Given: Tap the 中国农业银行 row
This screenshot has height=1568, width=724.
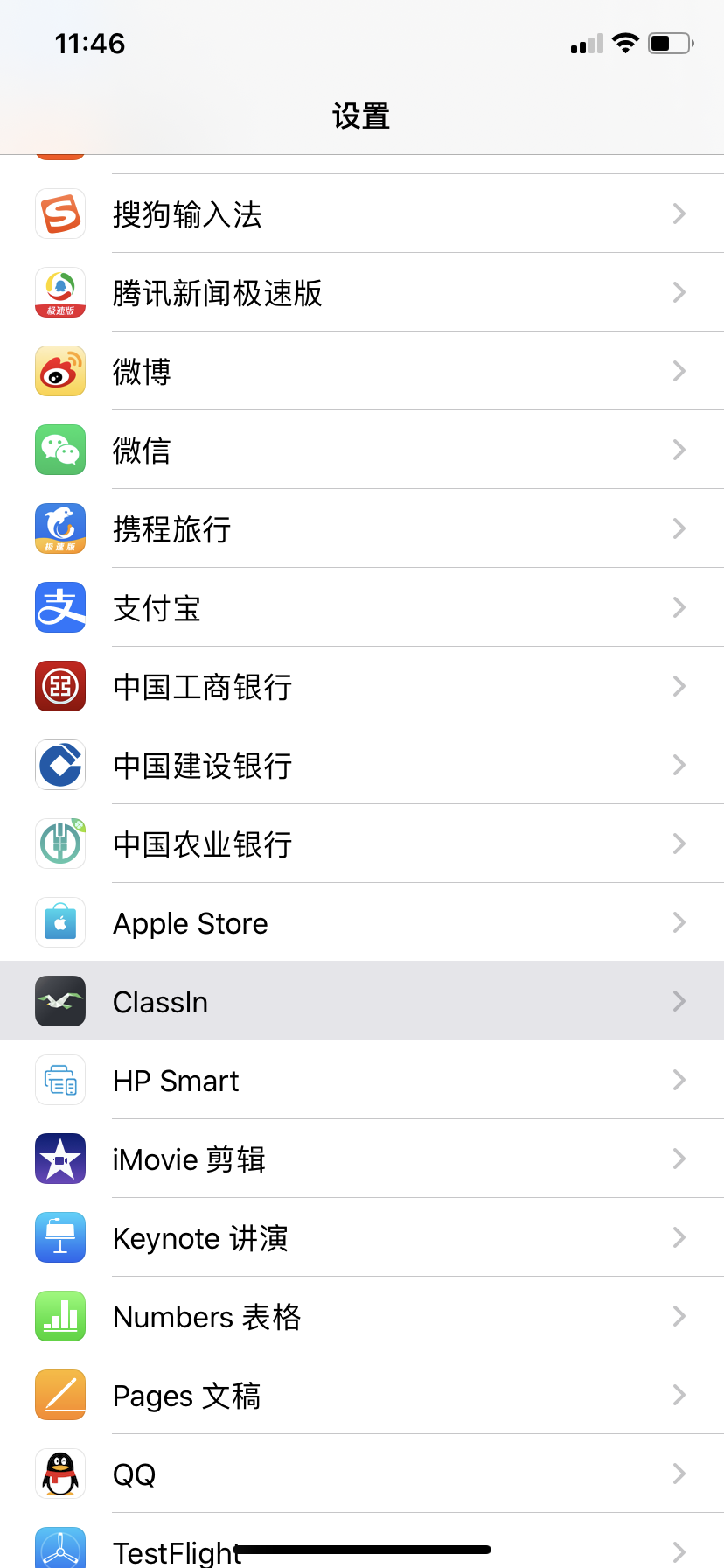Looking at the screenshot, I should [x=362, y=844].
